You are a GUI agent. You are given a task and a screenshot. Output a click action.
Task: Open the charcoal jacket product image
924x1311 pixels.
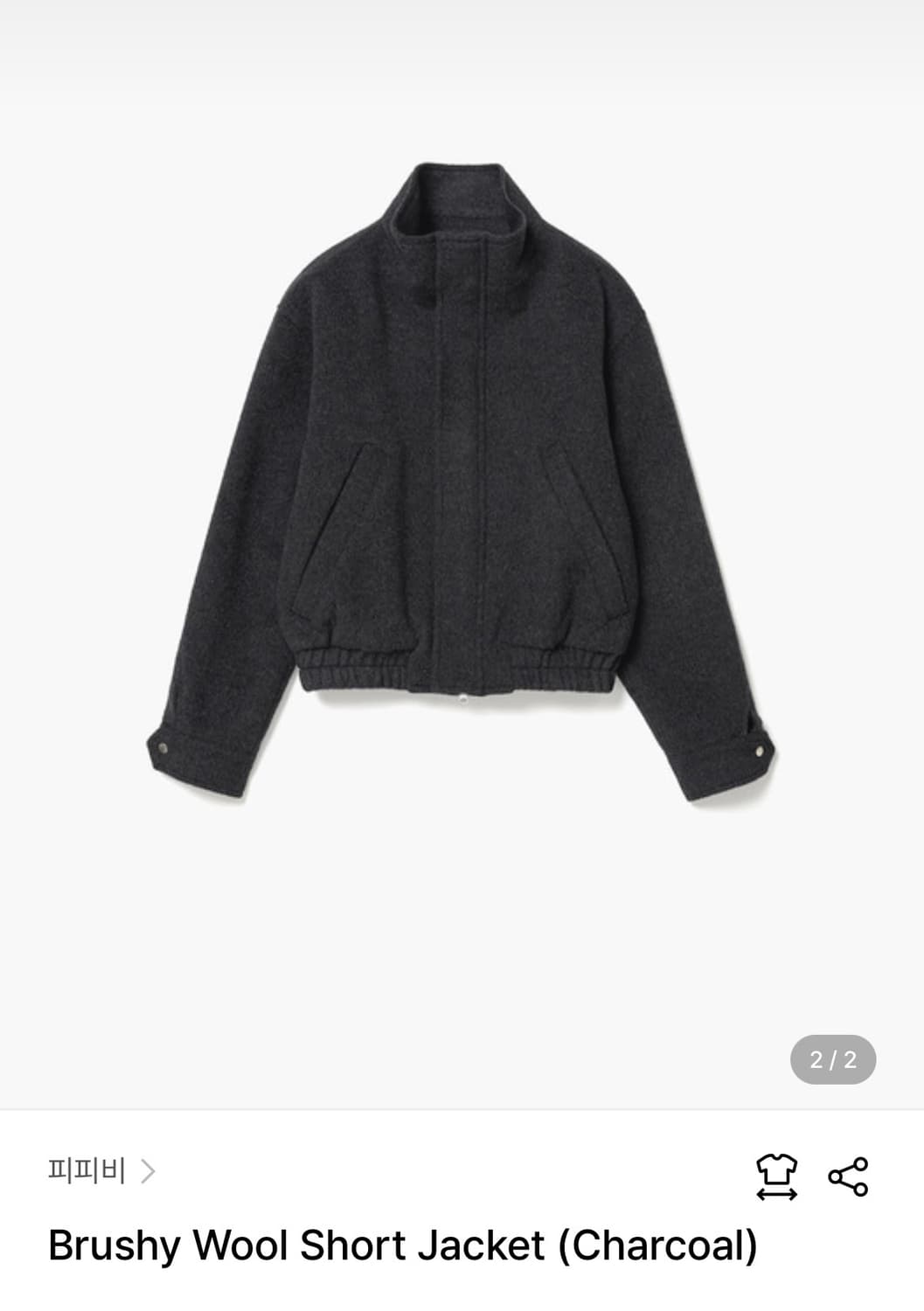(462, 481)
